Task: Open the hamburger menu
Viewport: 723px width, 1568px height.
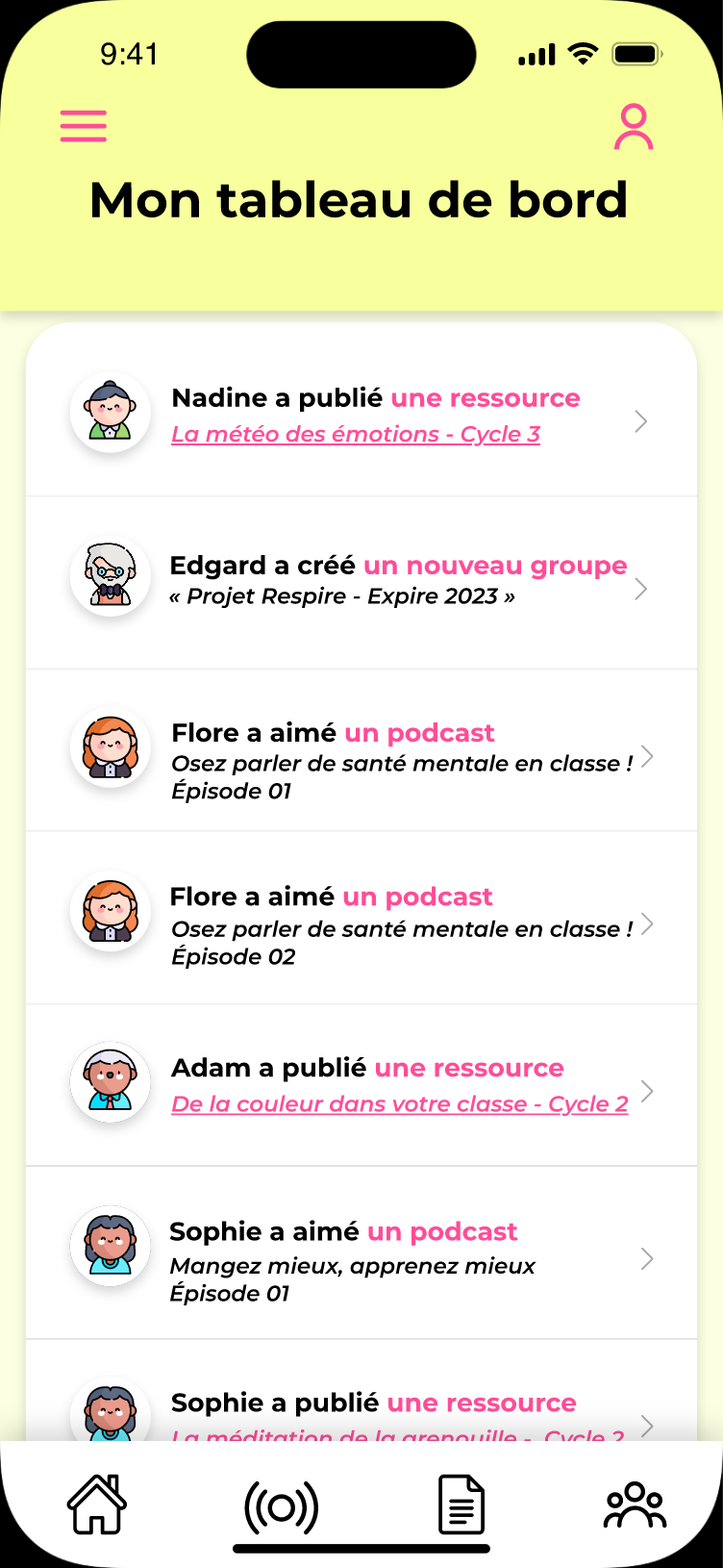Action: (84, 126)
